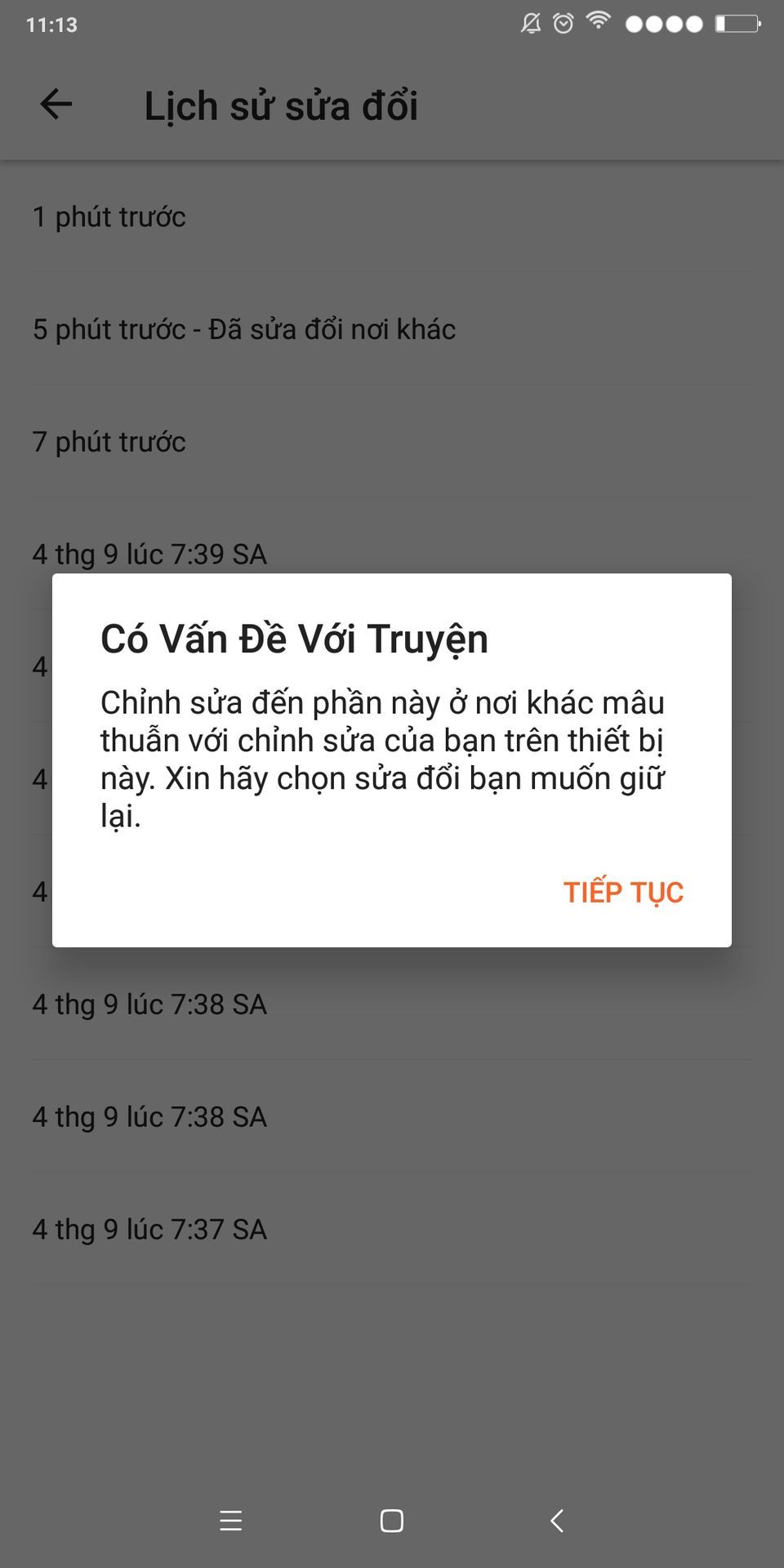Open the system recent apps menu
The width and height of the screenshot is (784, 1568).
coord(231,1521)
